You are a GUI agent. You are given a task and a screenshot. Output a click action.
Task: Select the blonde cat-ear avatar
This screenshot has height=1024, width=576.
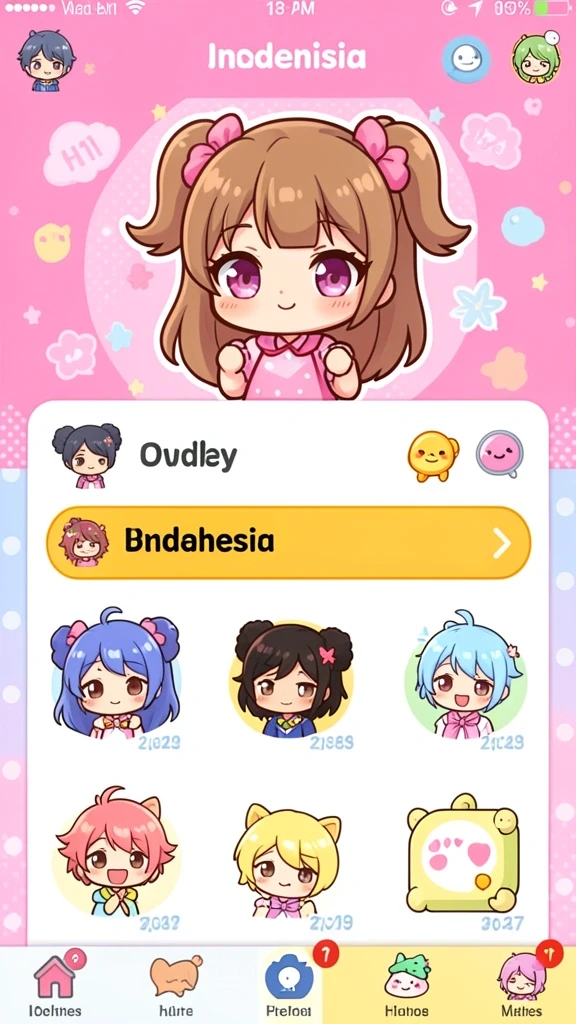pos(287,859)
